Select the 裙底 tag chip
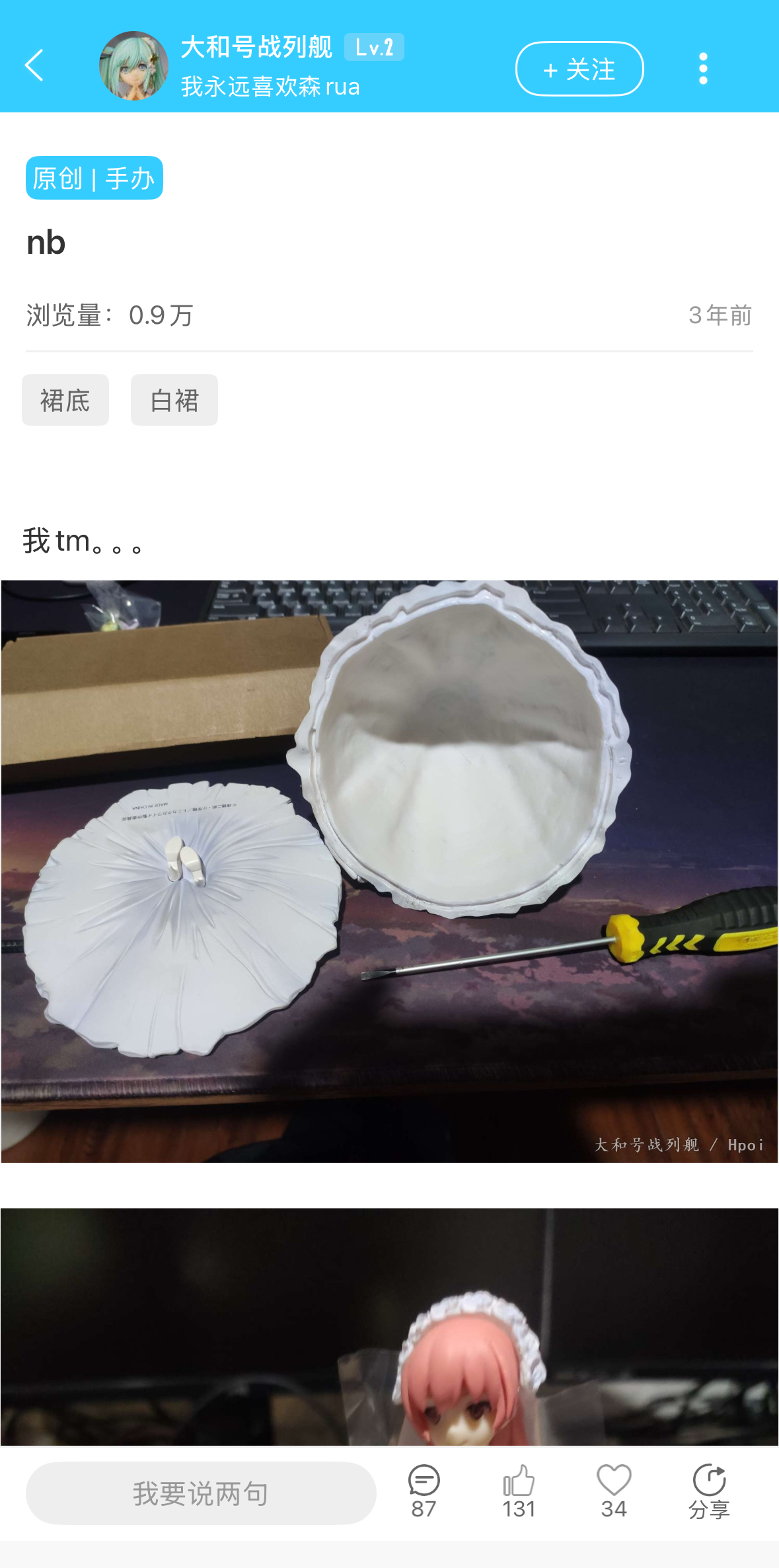 coord(65,400)
